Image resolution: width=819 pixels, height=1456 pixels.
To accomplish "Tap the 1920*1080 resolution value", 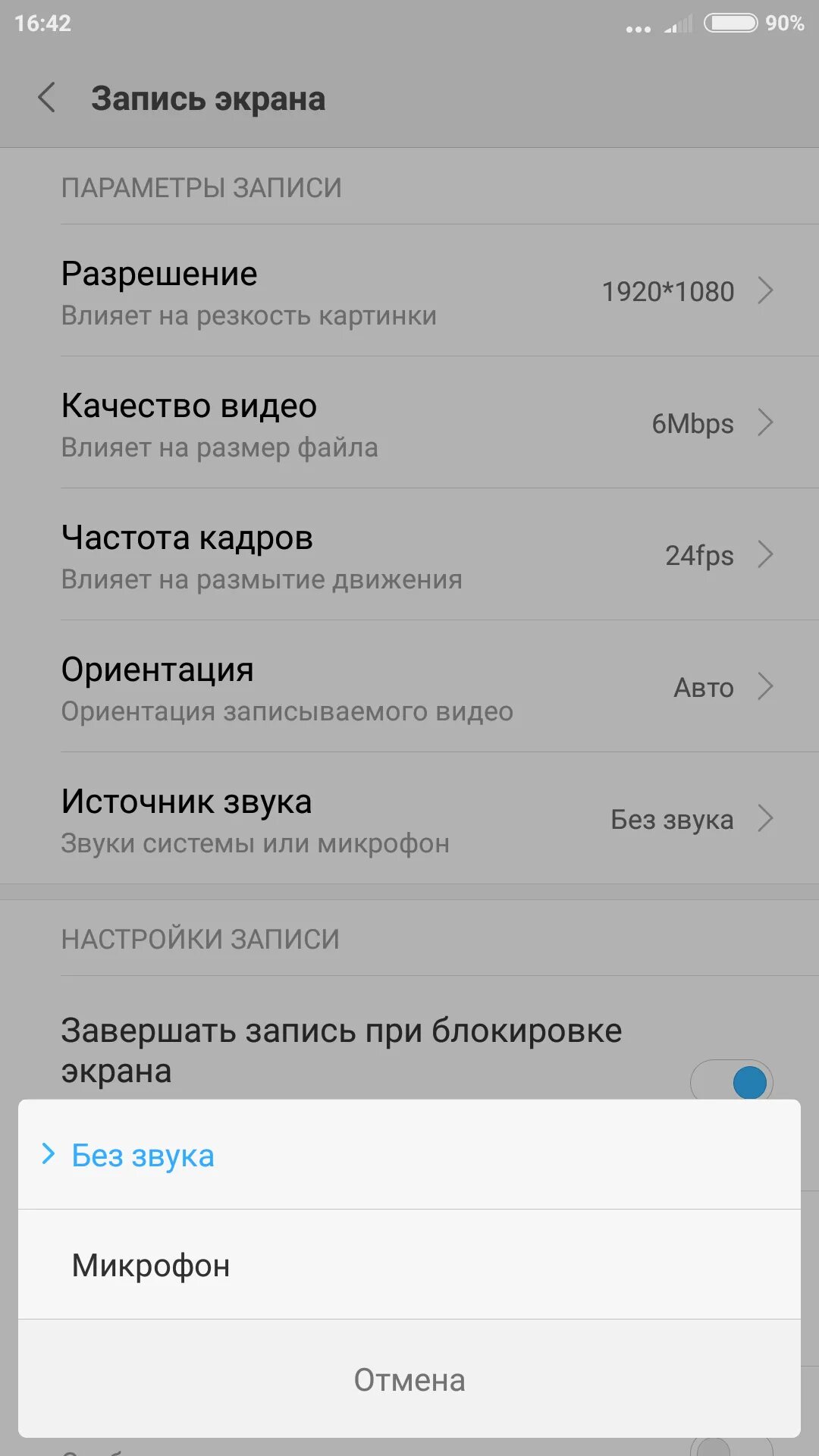I will tap(668, 292).
